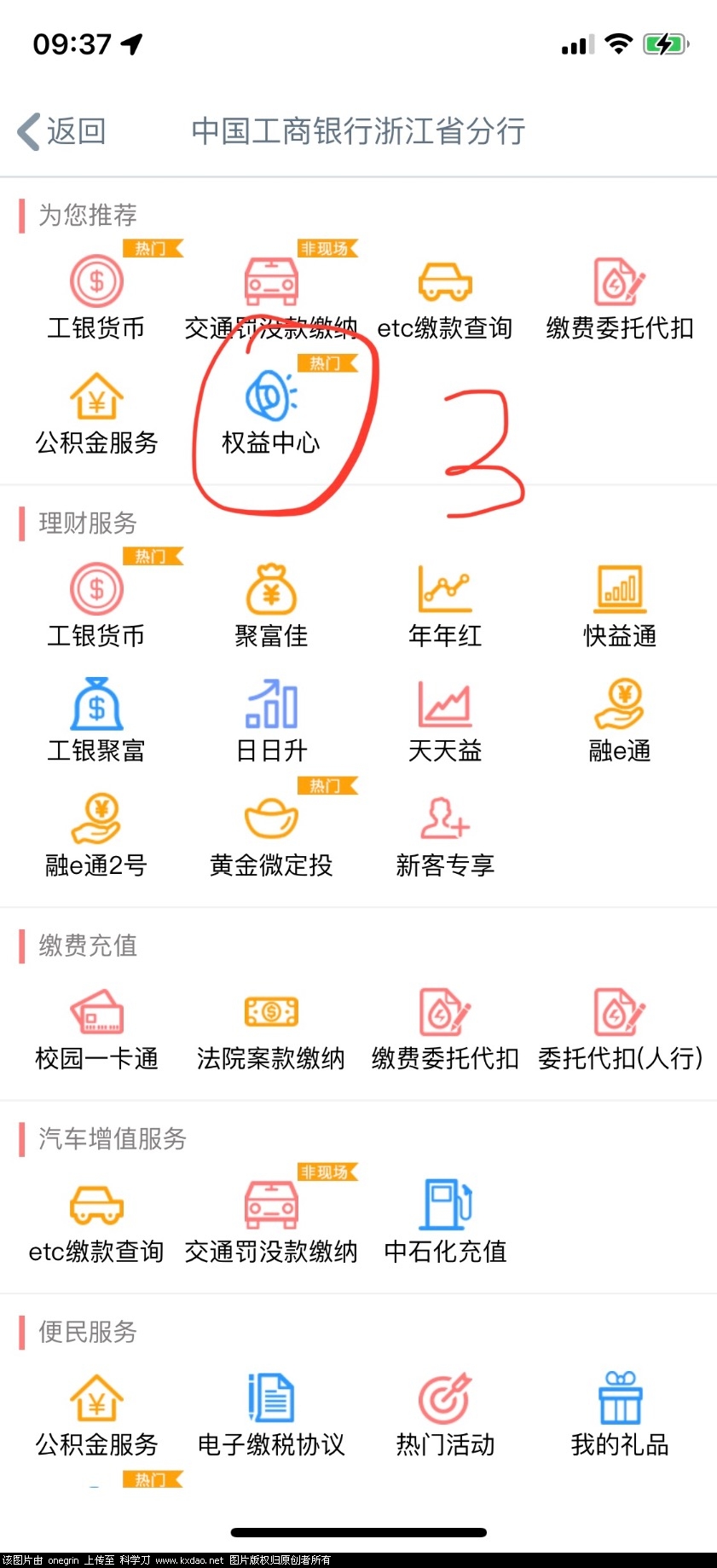Image resolution: width=717 pixels, height=1568 pixels.
Task: Open 我的礼品
Action: 619,1414
